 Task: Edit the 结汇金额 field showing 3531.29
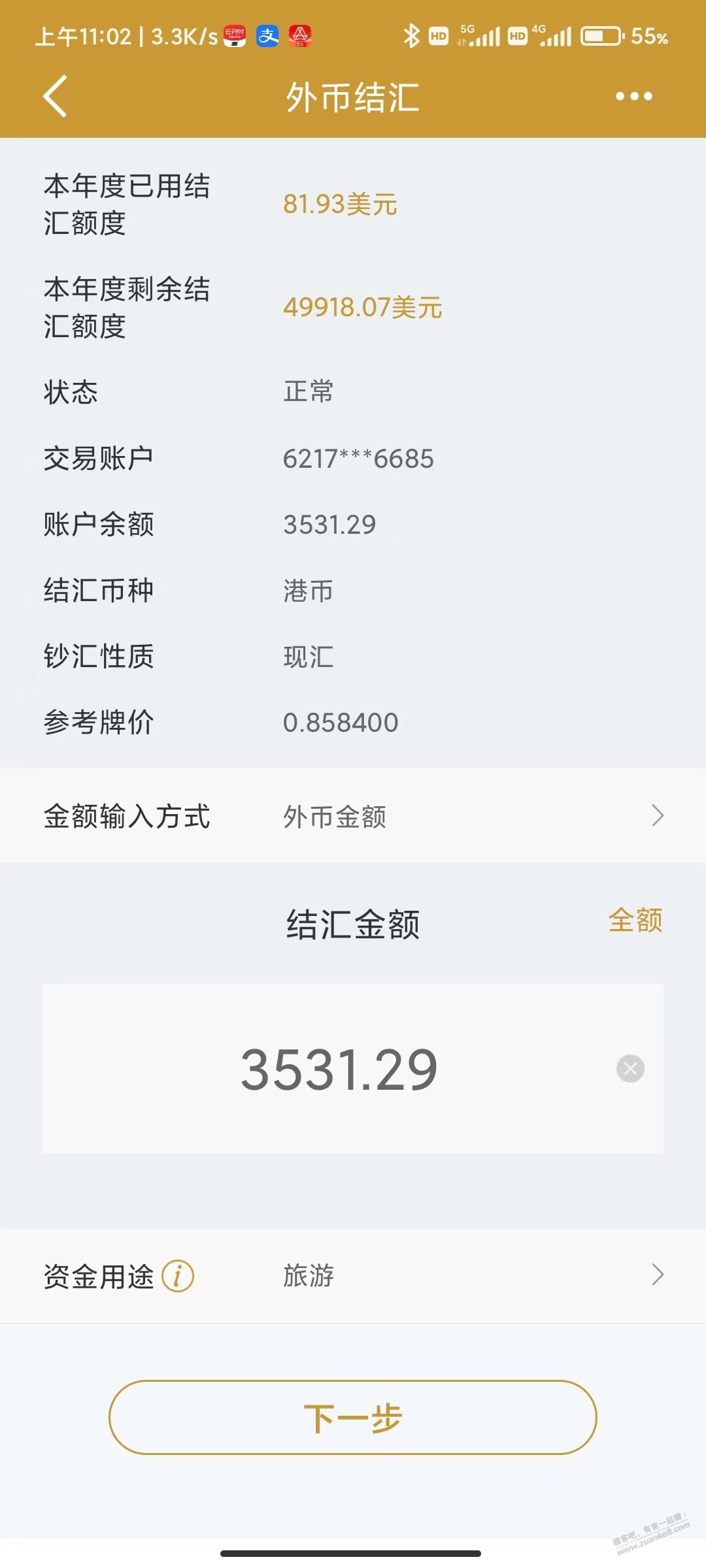pyautogui.click(x=353, y=1069)
